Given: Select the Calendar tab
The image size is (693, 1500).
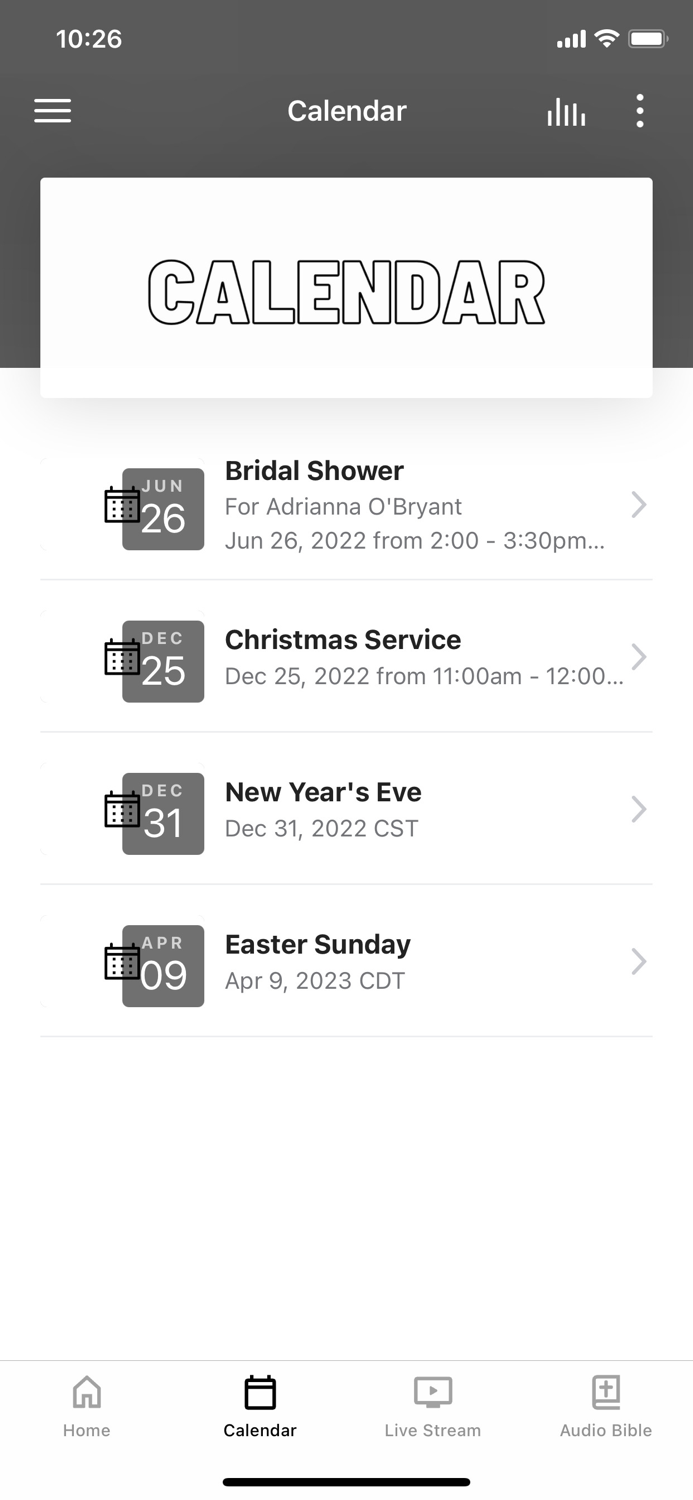Looking at the screenshot, I should click(260, 1406).
